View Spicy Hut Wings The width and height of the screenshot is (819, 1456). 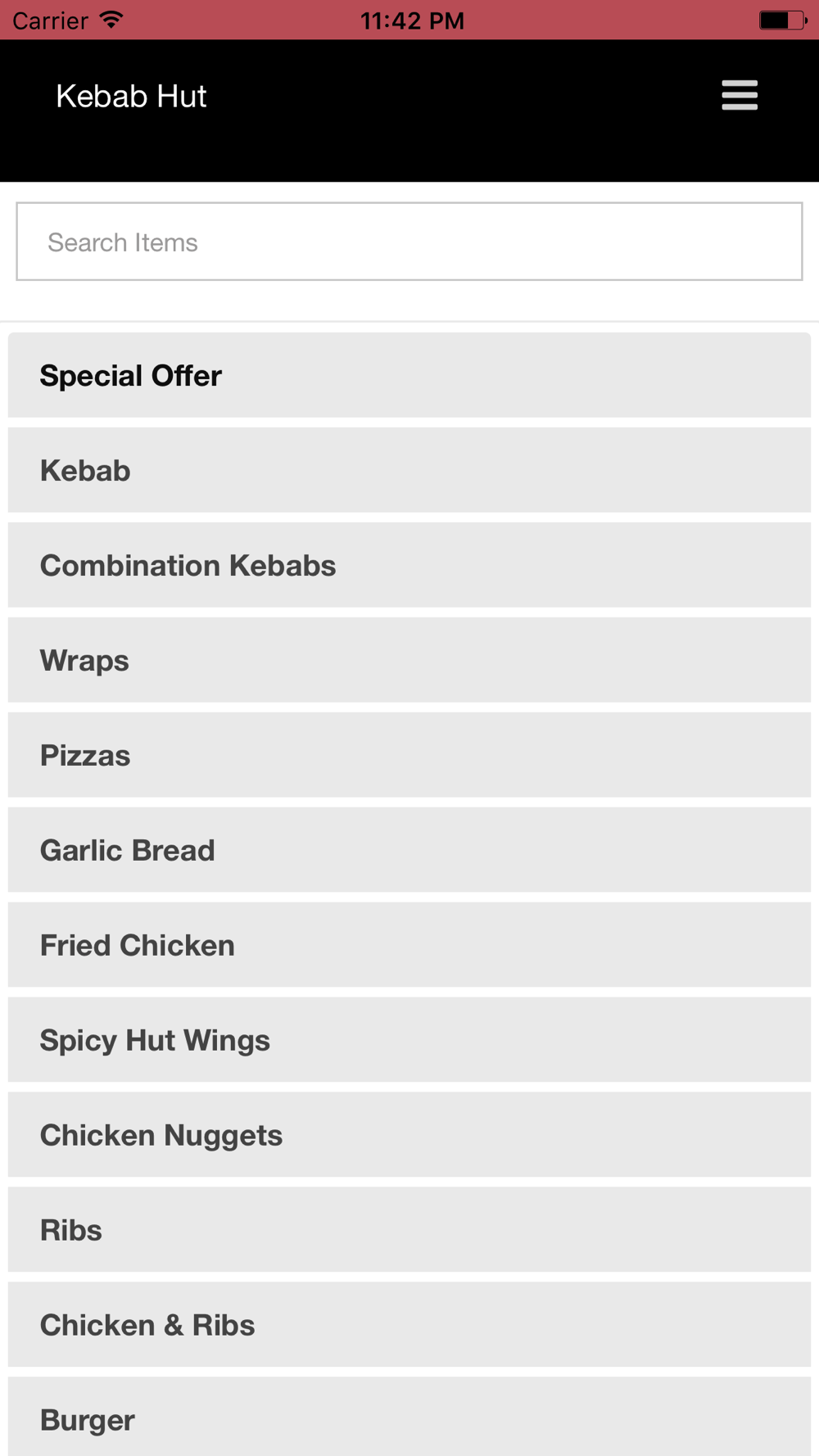(x=409, y=1040)
